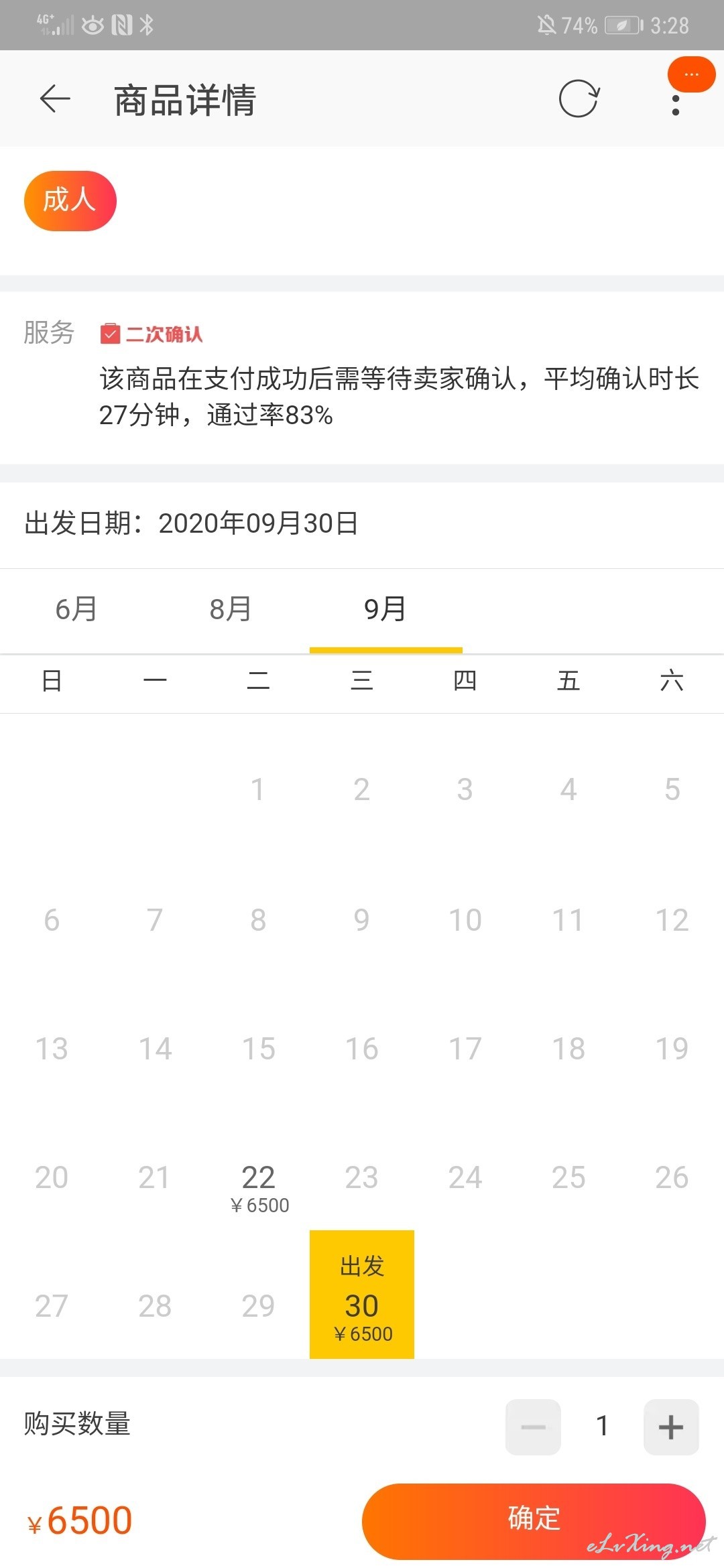The height and width of the screenshot is (1568, 724).
Task: Select the 成人 ticket type chip
Action: tap(70, 201)
